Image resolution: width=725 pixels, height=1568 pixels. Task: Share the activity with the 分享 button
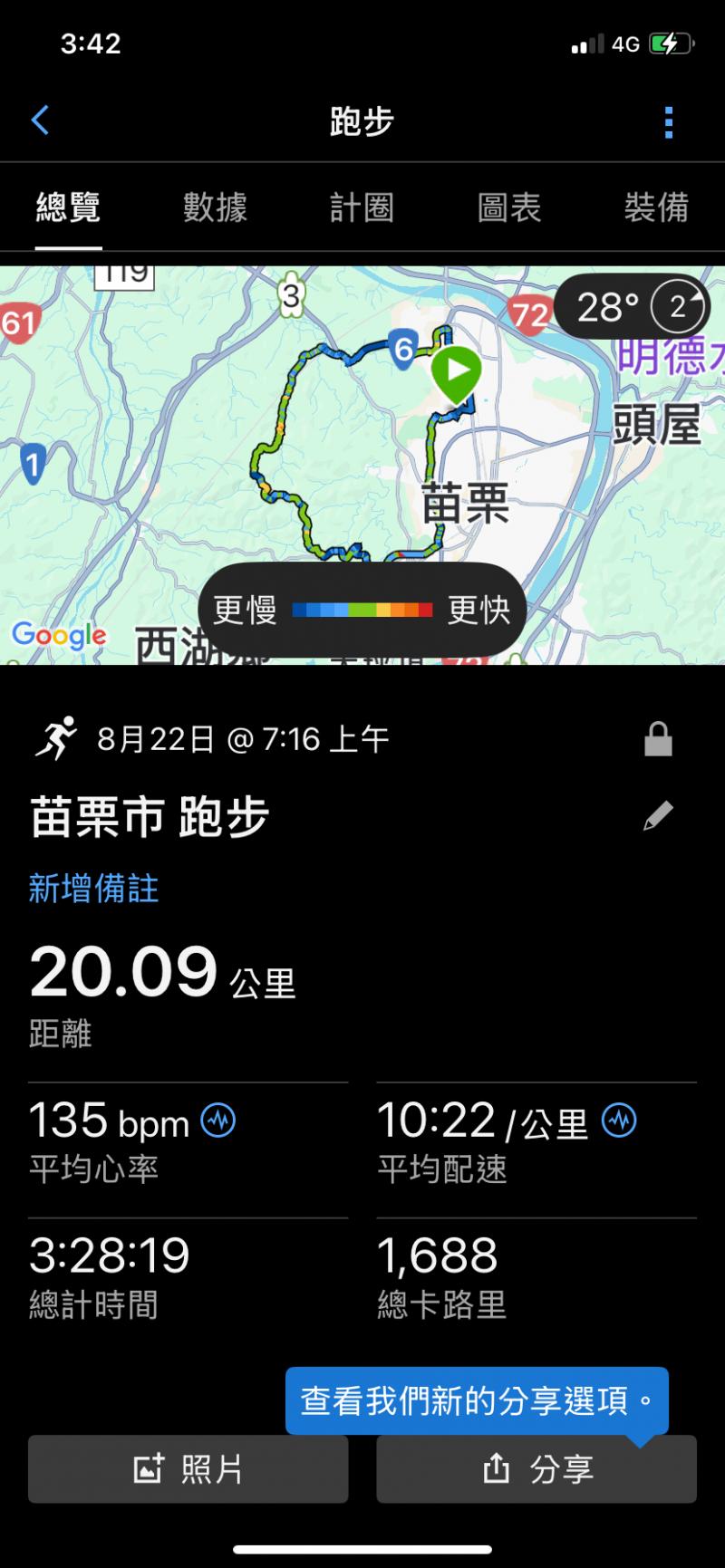click(x=536, y=1468)
